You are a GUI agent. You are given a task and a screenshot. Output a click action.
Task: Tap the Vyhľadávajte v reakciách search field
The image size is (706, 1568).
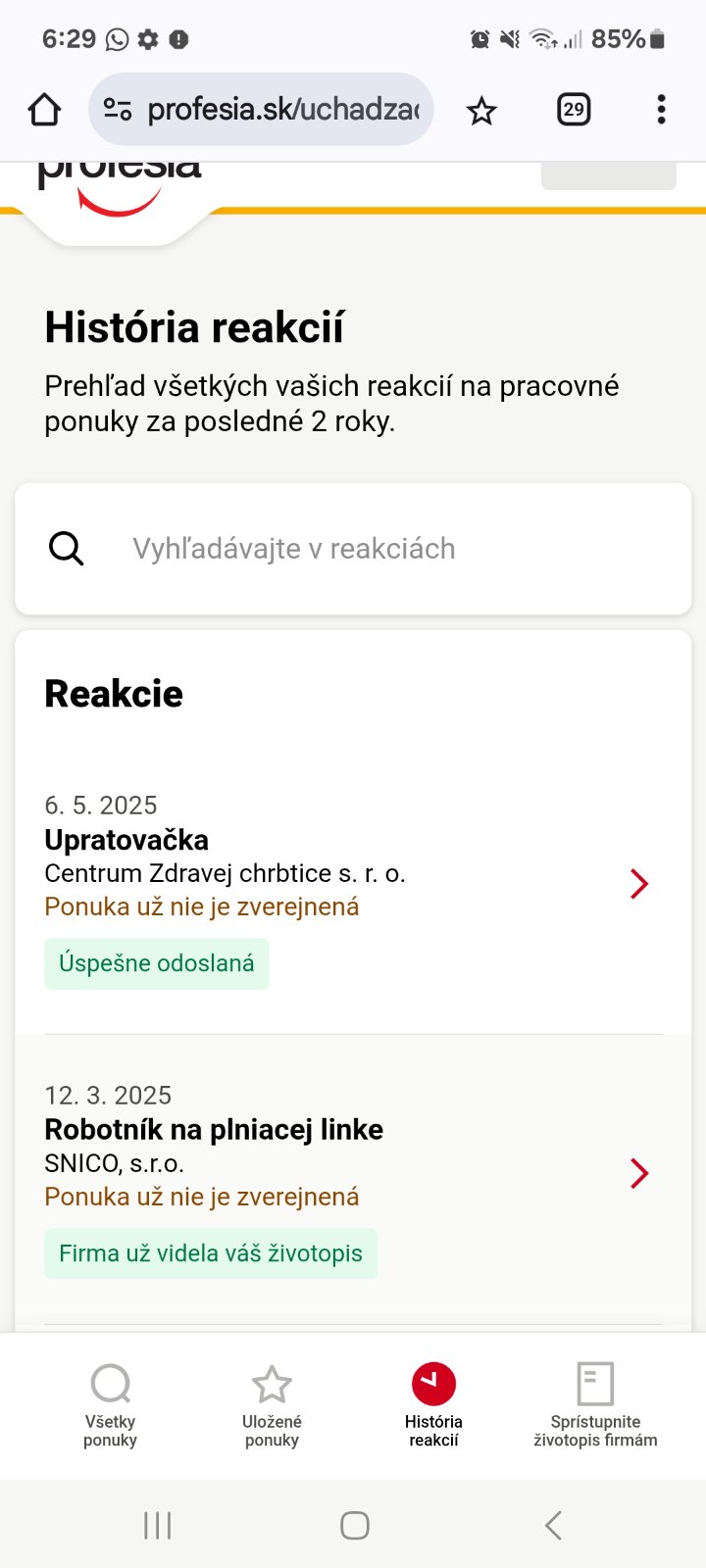coord(353,549)
